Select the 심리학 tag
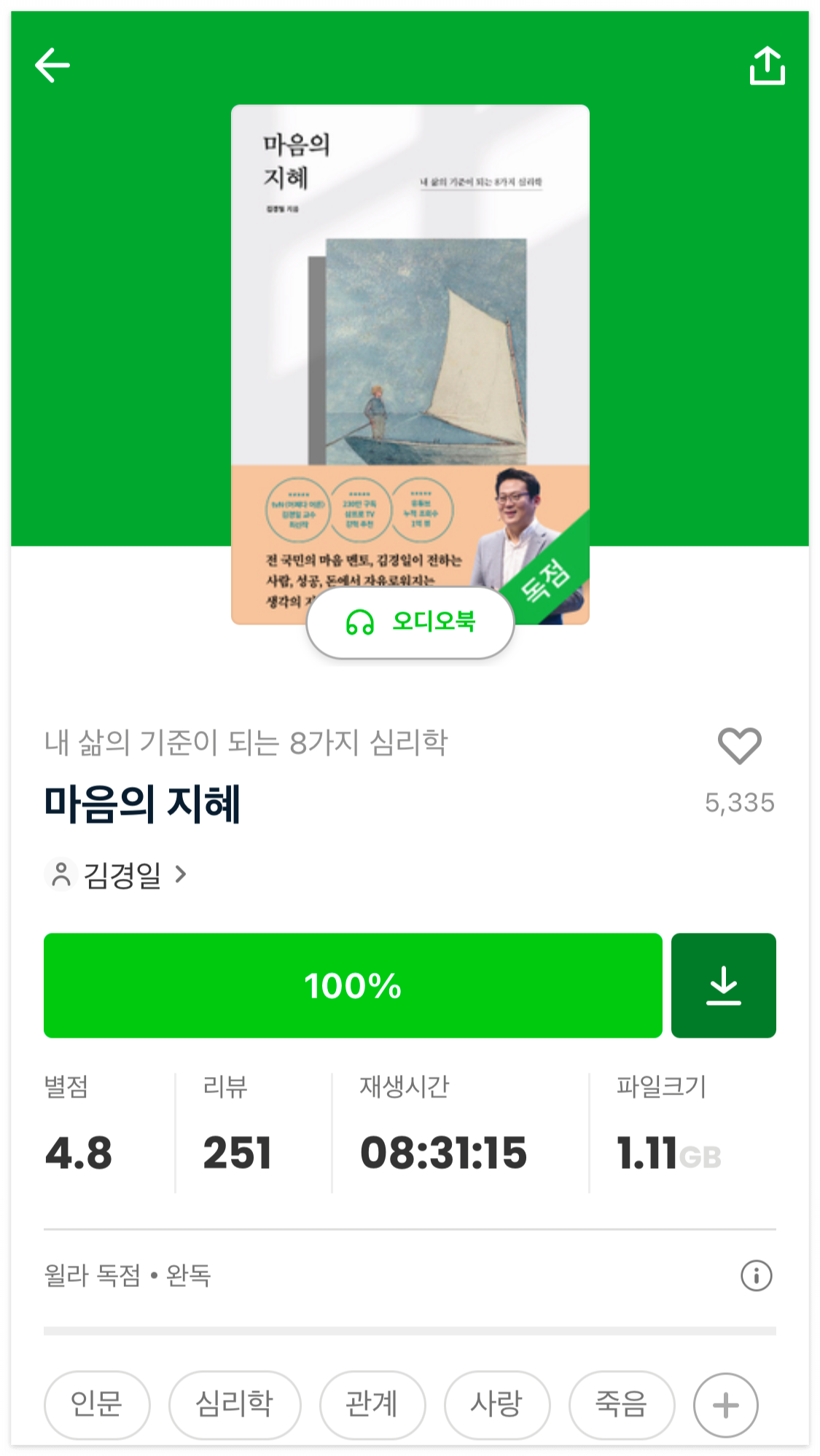This screenshot has height=1456, width=820. point(235,1406)
